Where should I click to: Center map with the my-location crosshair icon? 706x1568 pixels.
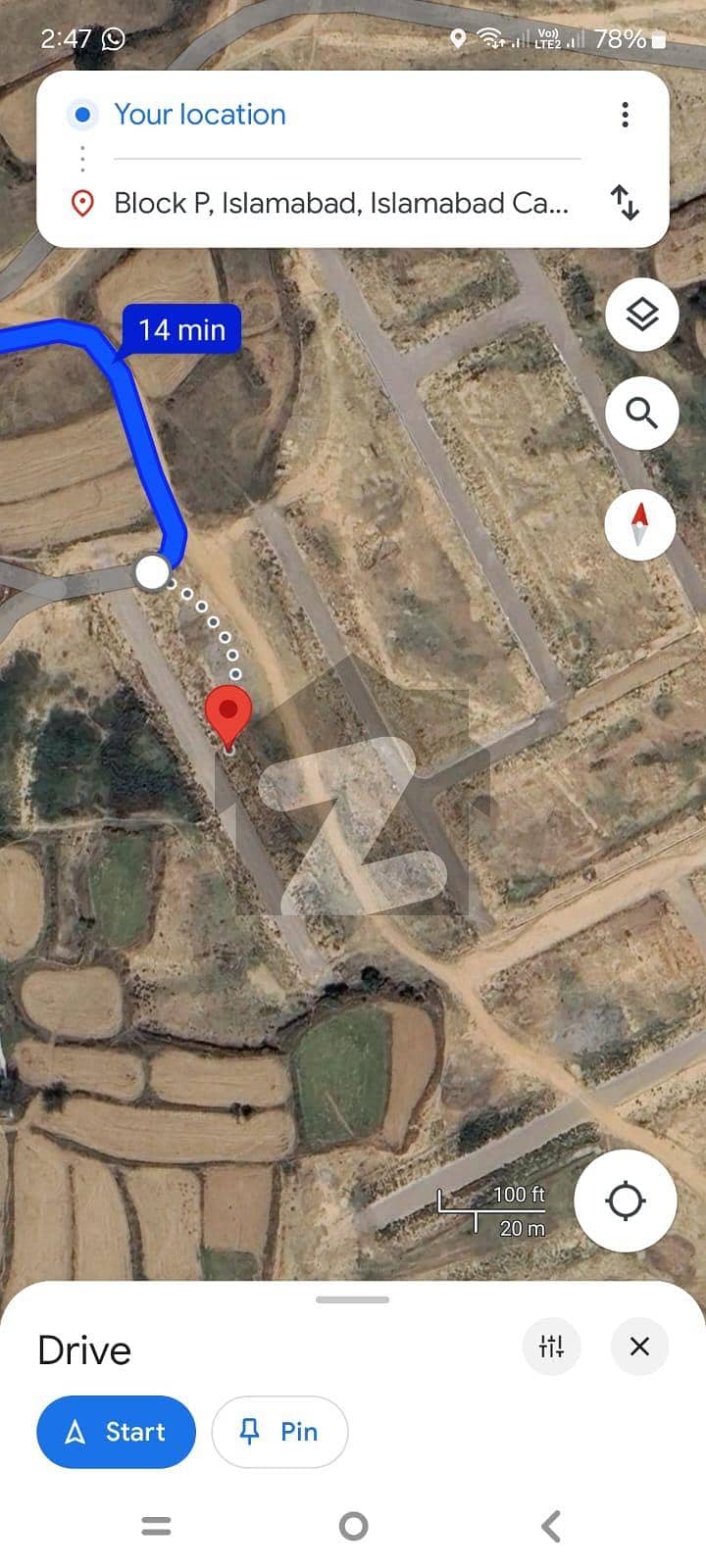[626, 1200]
